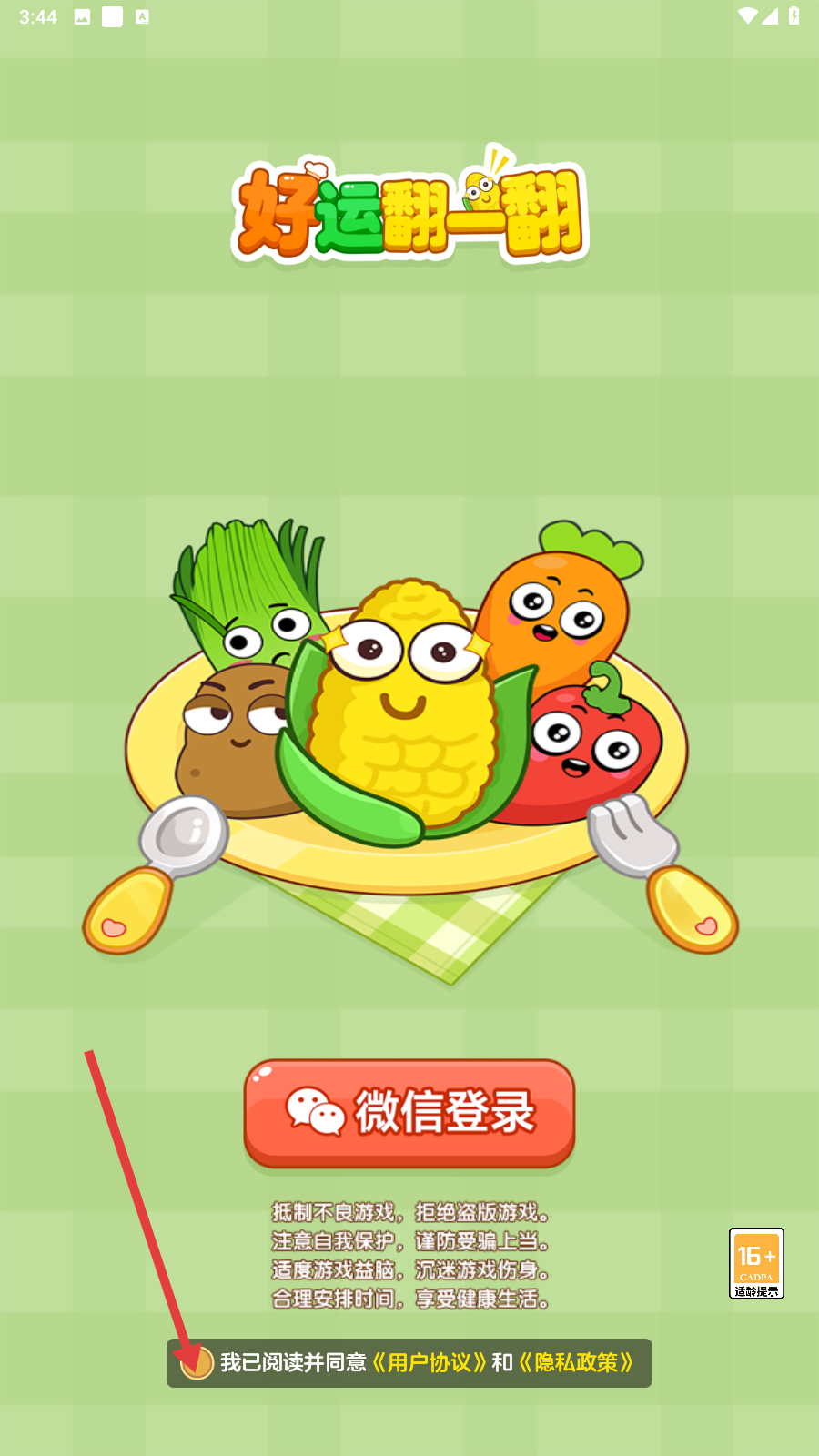This screenshot has width=819, height=1456.
Task: Open the 《用户协议》 link
Action: [x=430, y=1362]
